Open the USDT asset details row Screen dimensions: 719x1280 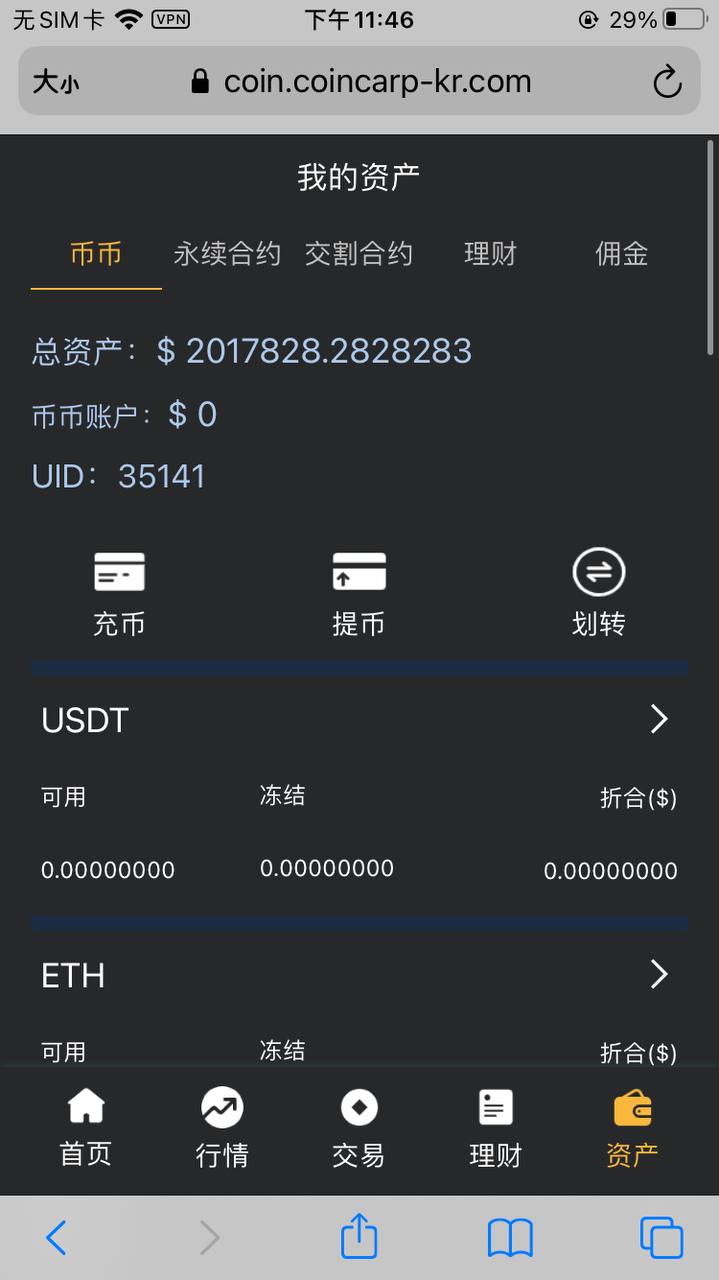[359, 719]
